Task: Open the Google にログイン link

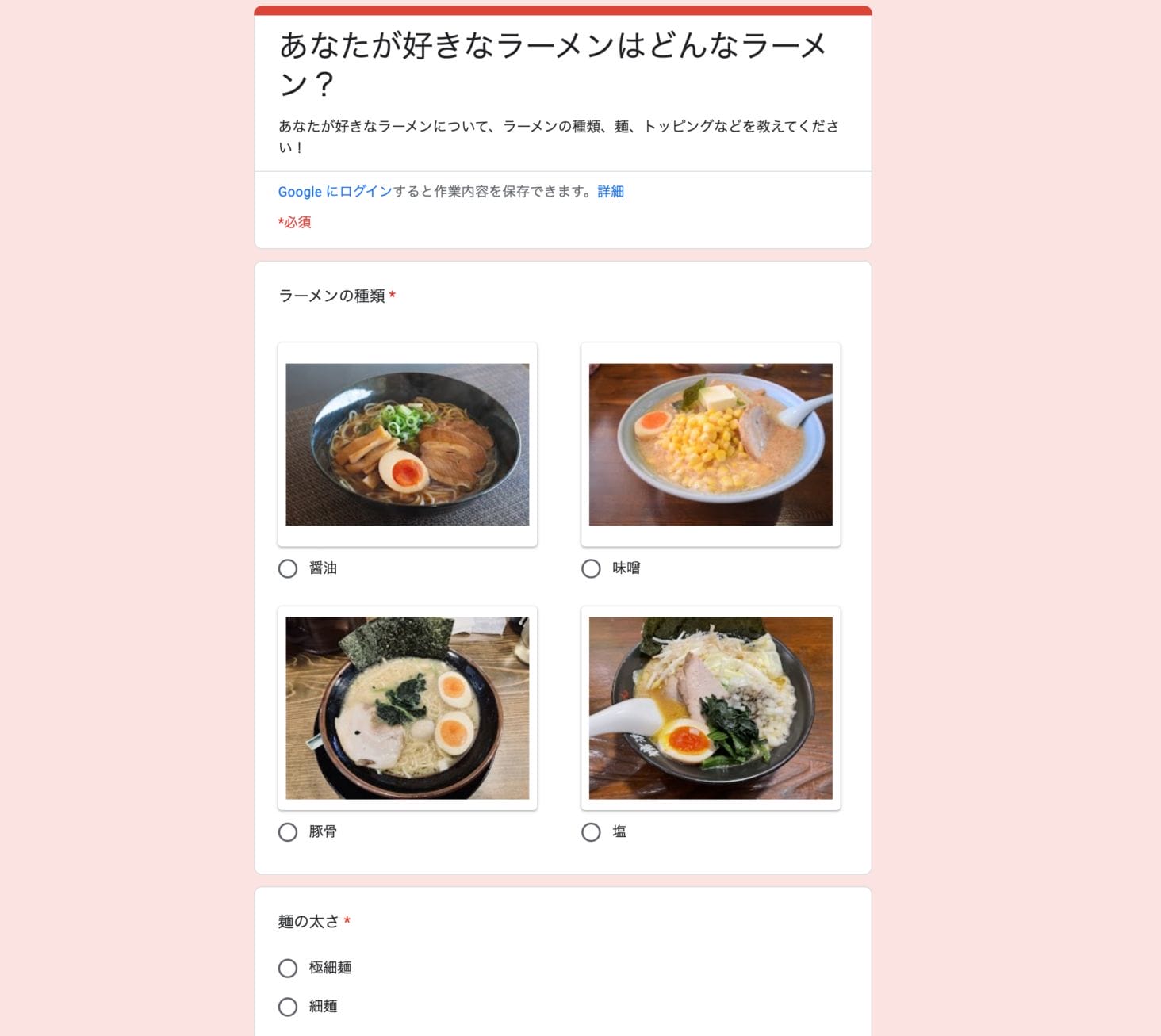Action: [335, 192]
